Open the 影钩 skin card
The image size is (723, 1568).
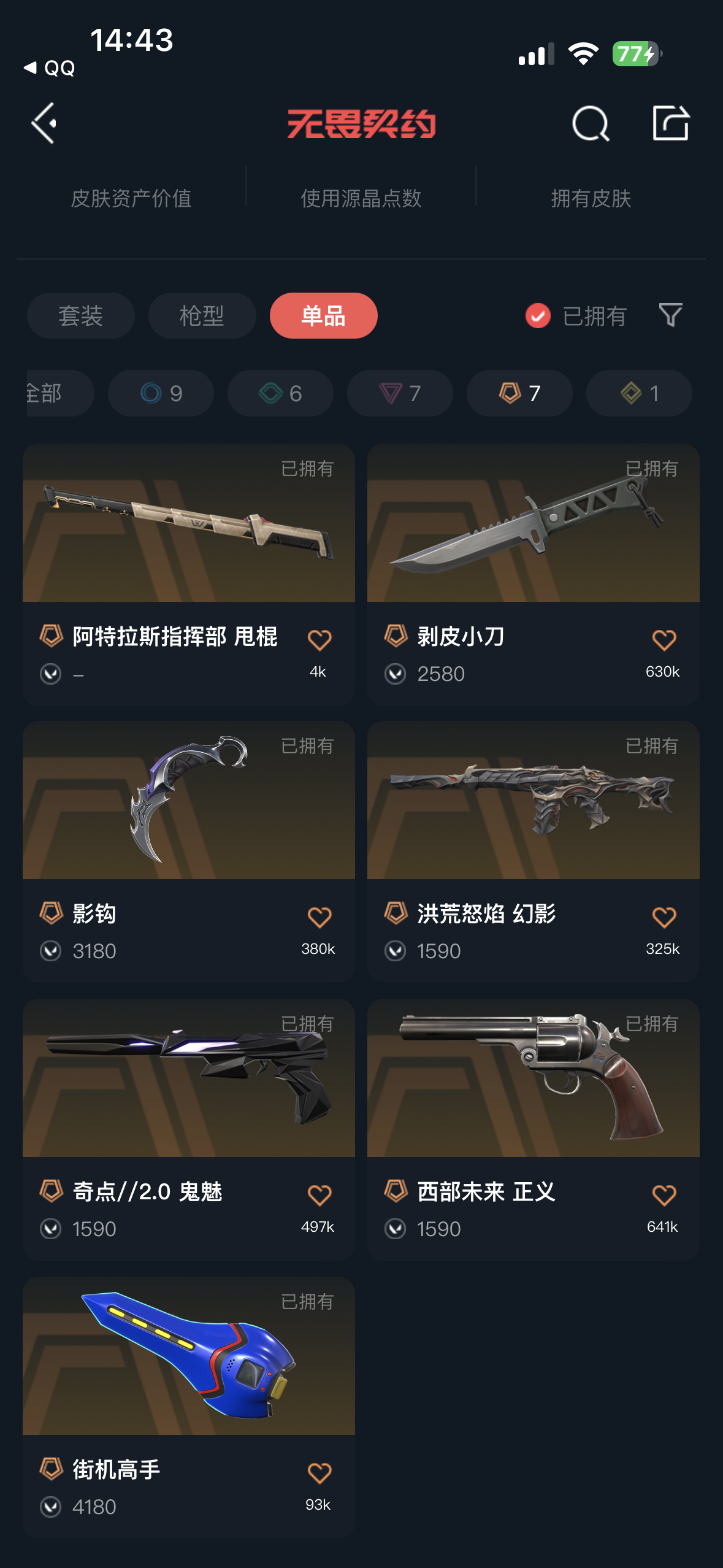189,851
